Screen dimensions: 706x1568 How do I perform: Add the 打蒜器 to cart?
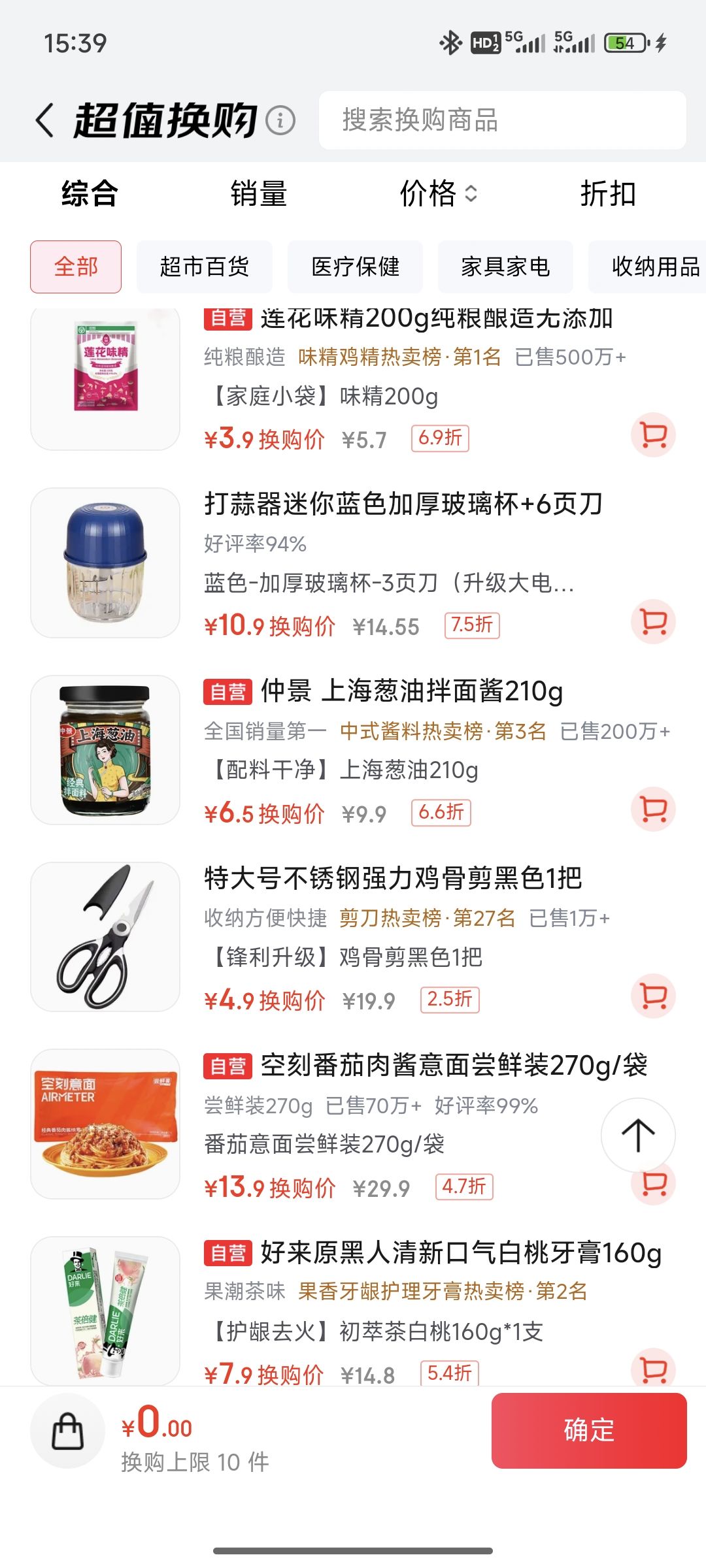click(x=654, y=622)
